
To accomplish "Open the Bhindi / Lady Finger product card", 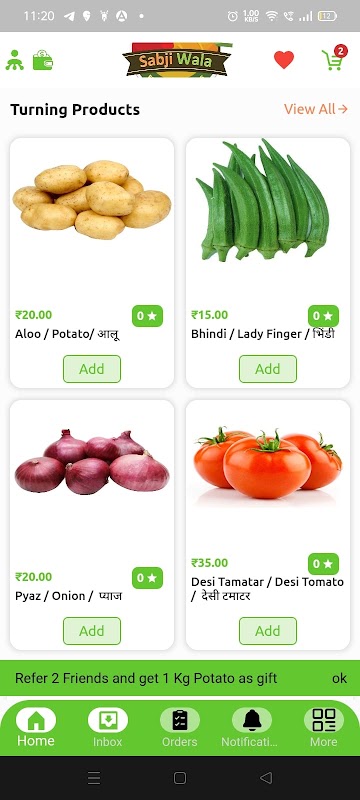I will 268,263.
